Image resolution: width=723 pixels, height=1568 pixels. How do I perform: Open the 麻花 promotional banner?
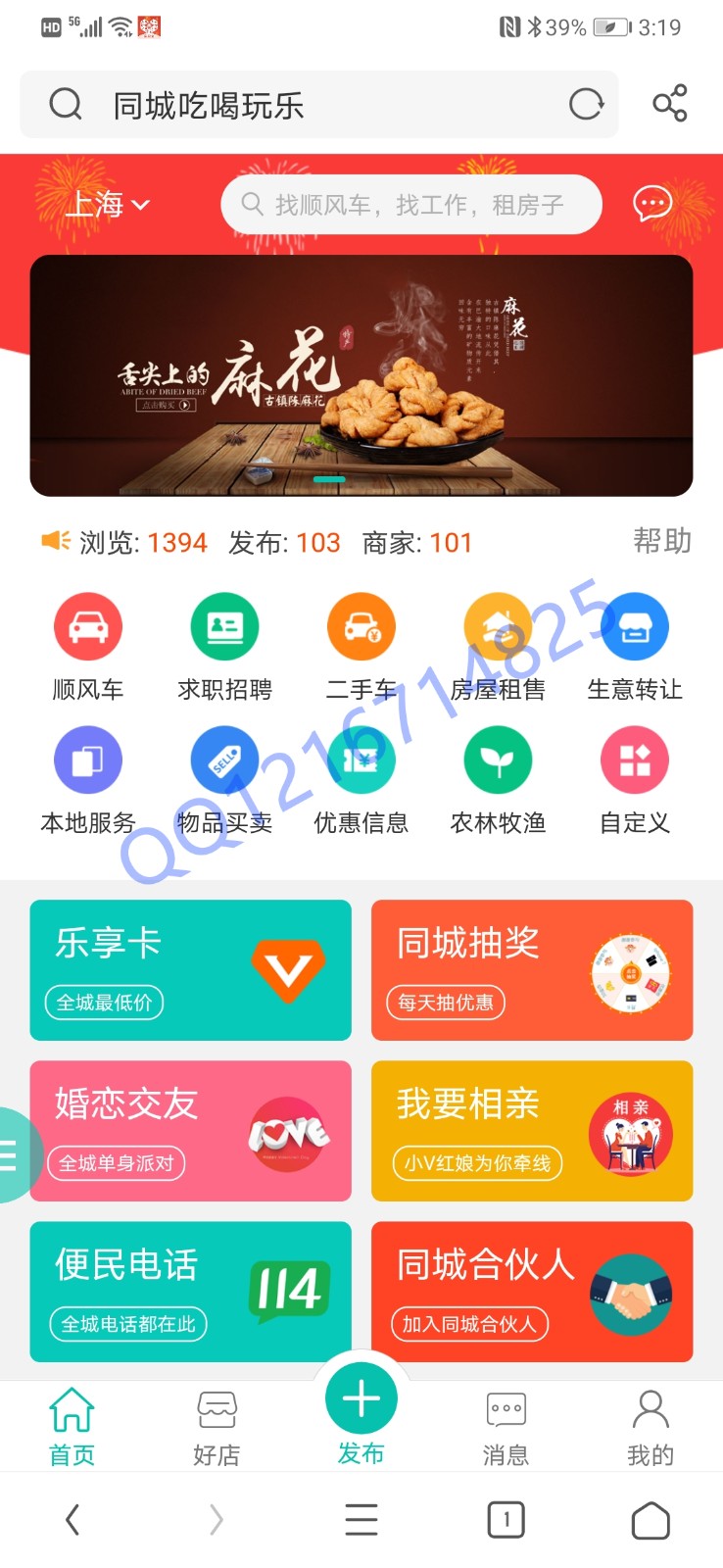(x=361, y=376)
